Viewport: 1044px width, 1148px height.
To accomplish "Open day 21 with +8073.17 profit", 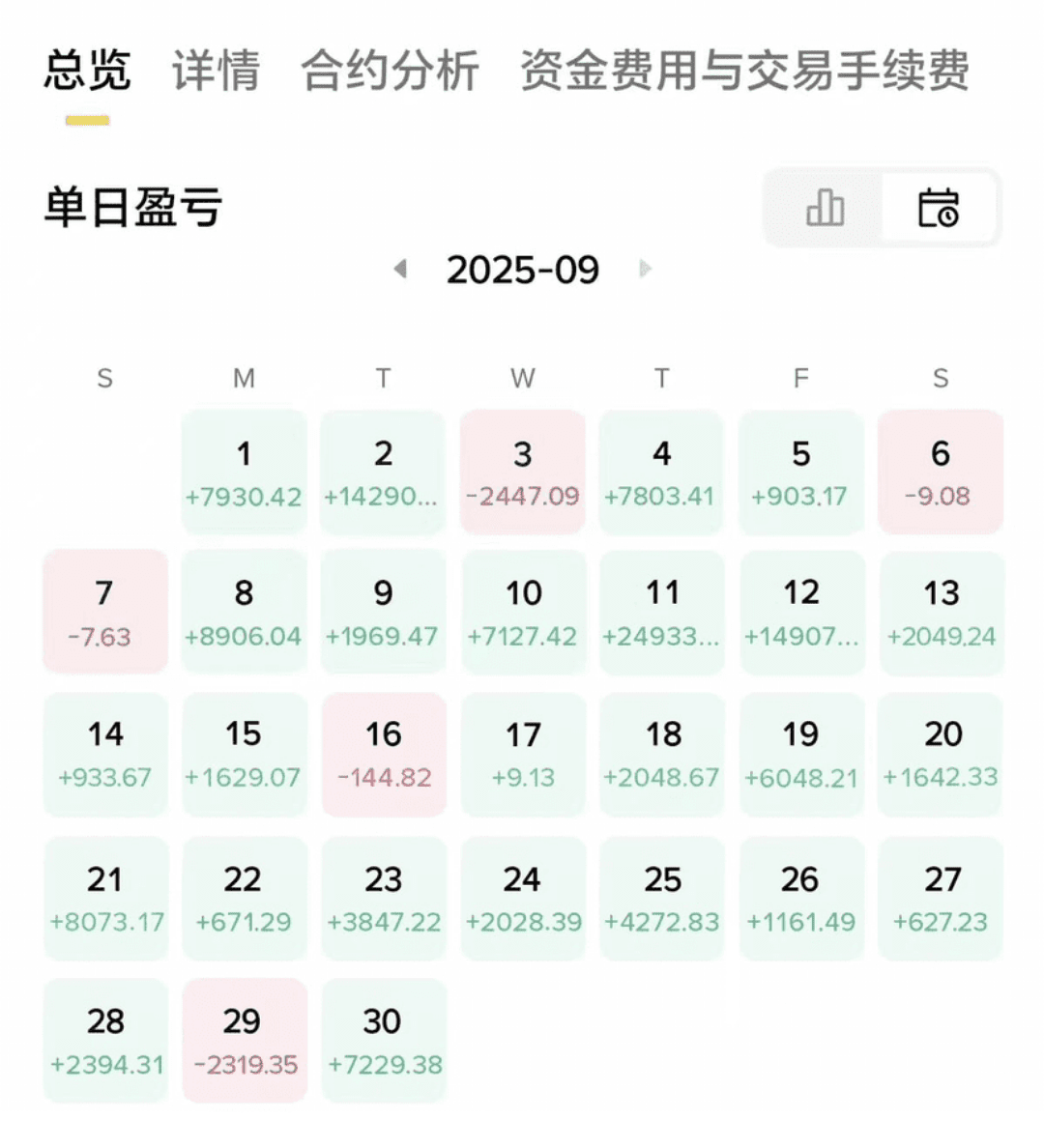I will (x=105, y=897).
